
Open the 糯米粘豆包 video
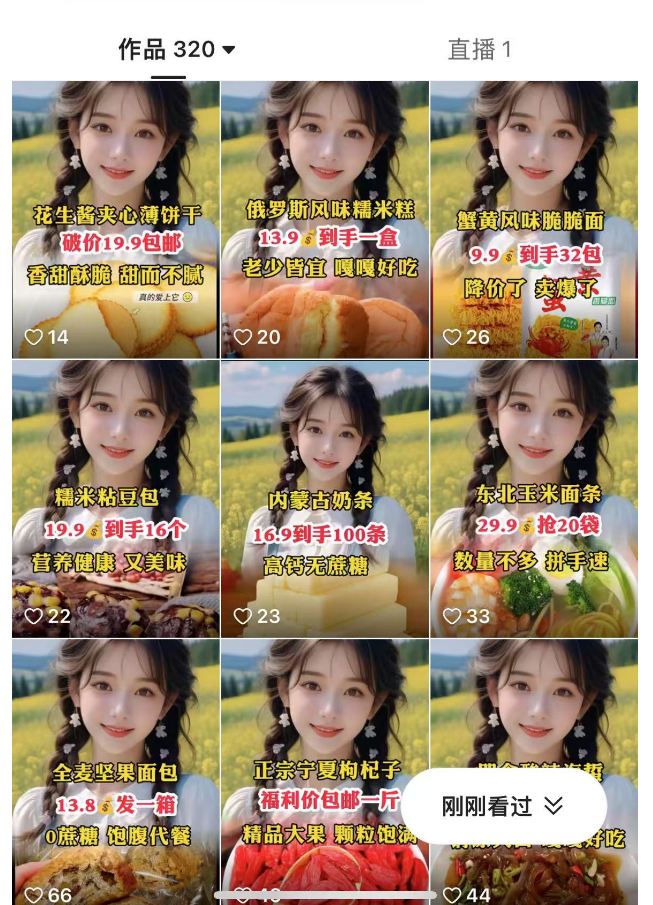click(115, 498)
